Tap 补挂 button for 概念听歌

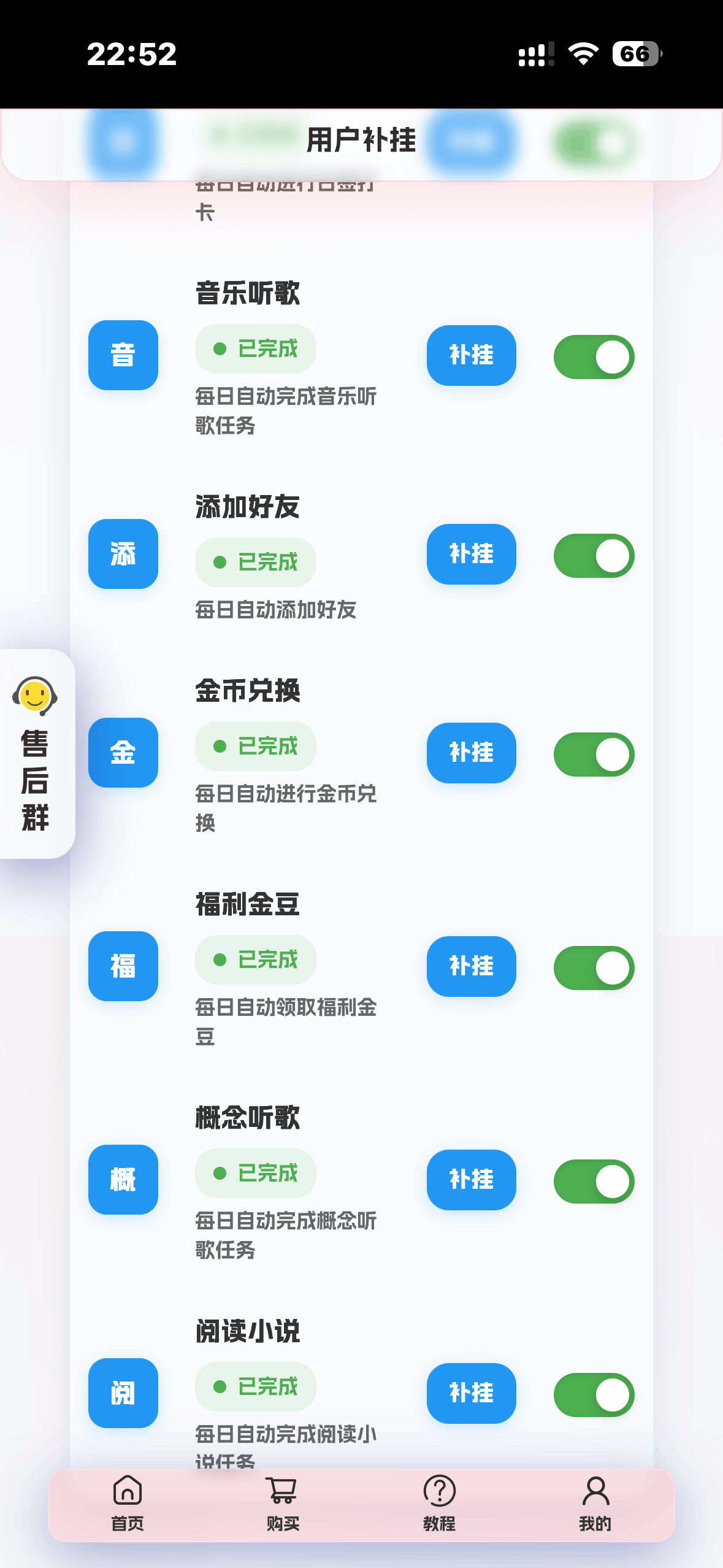point(471,1180)
